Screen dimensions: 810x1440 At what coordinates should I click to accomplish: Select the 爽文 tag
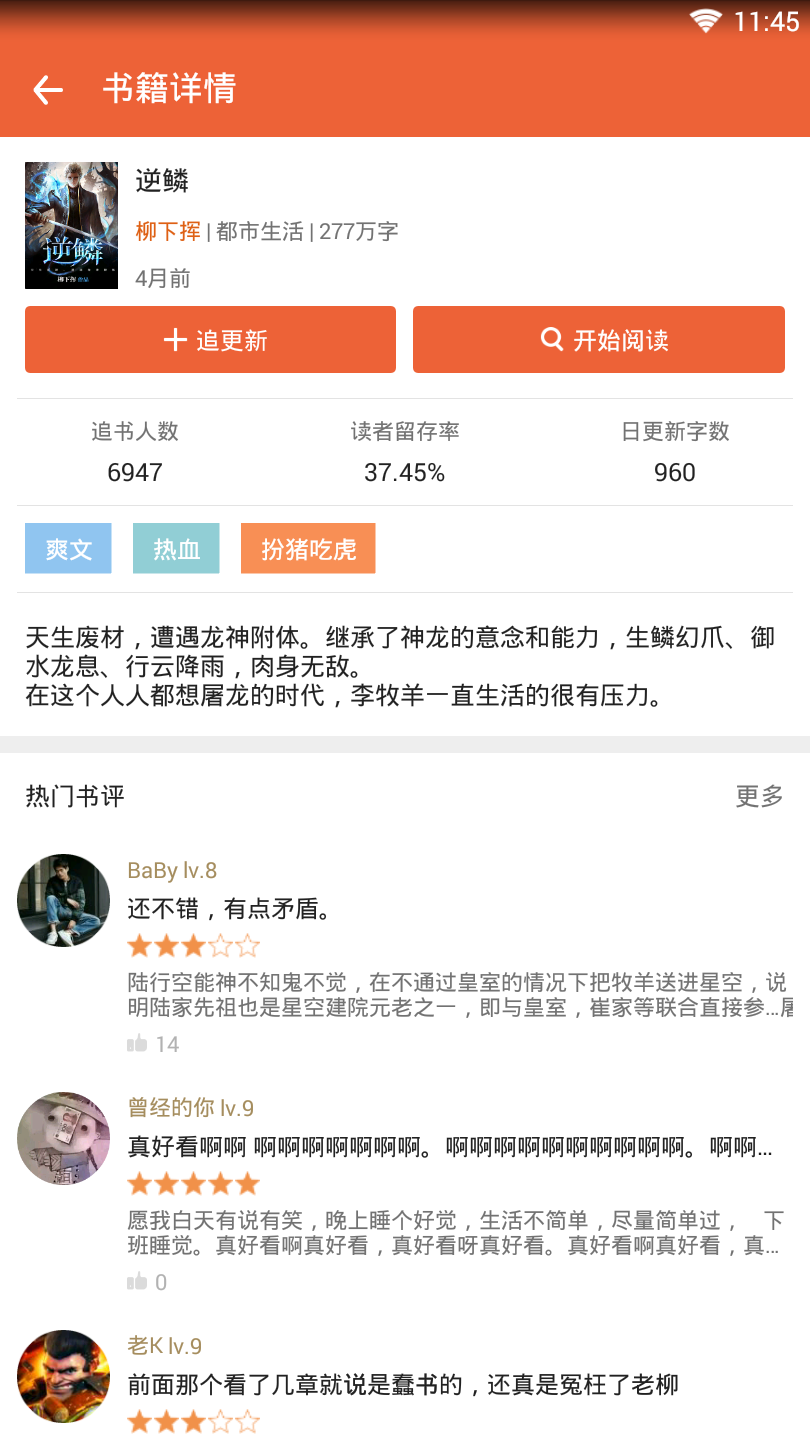coord(68,549)
